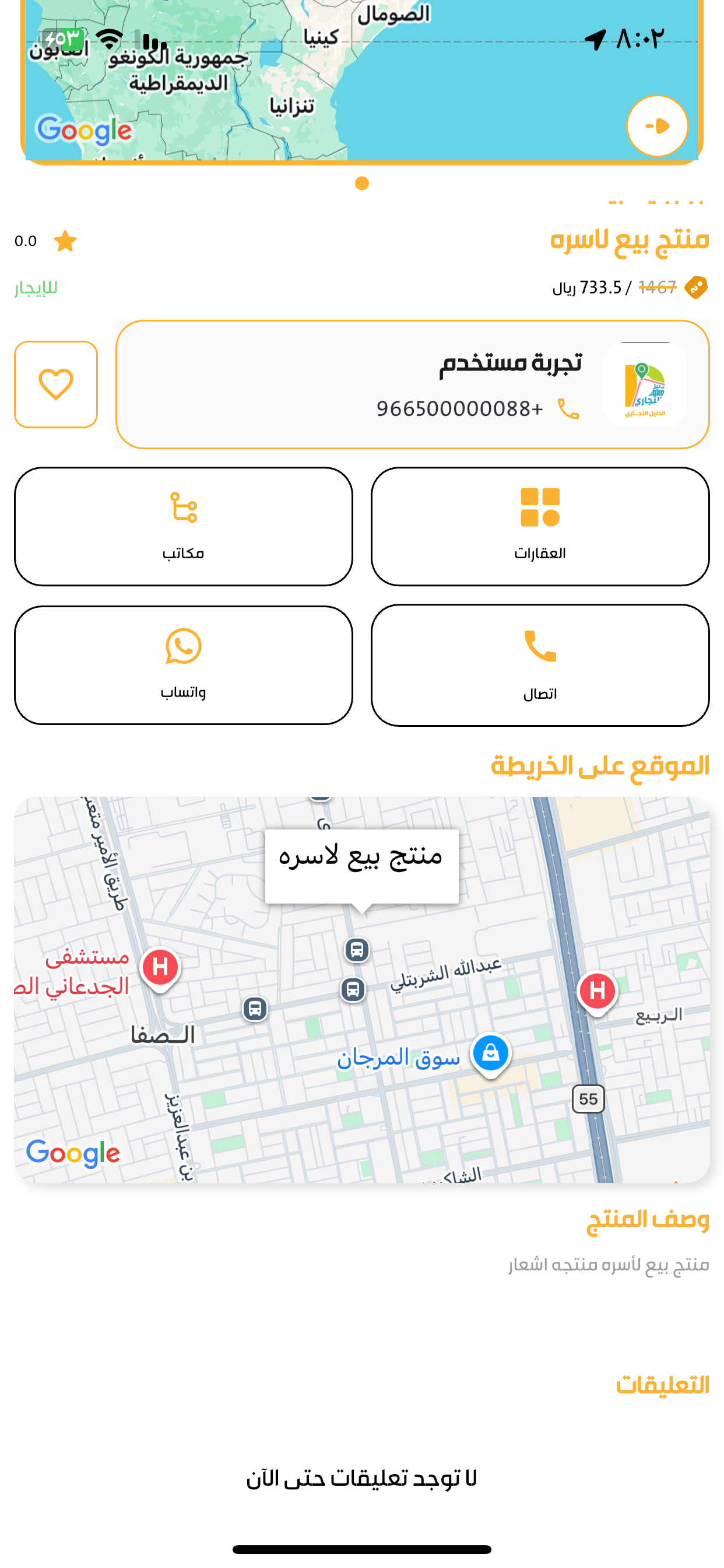Tap the star icon next to the 0.0 rating
This screenshot has width=724, height=1568.
(x=67, y=241)
